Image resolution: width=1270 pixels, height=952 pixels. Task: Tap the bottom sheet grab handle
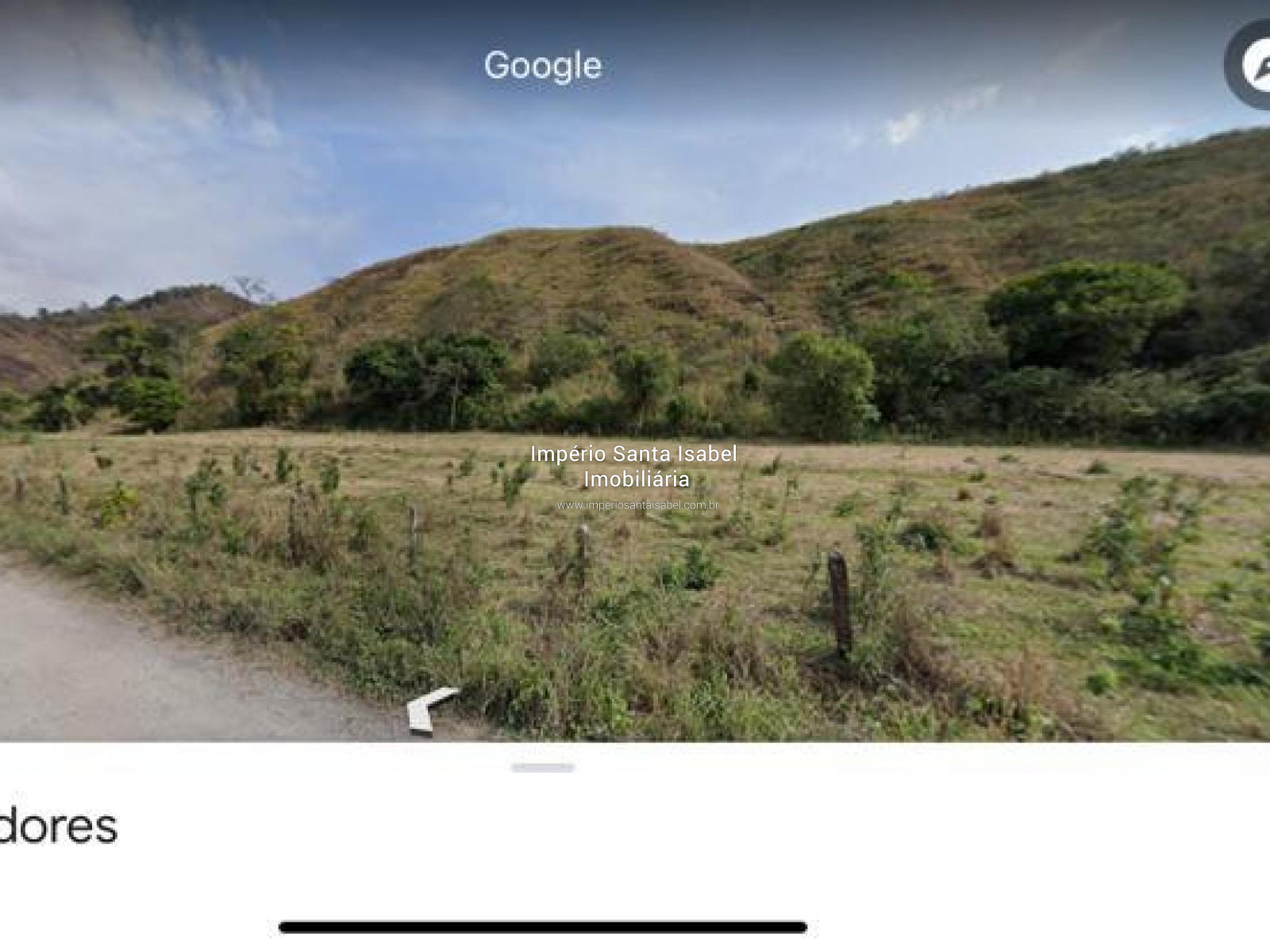(543, 767)
